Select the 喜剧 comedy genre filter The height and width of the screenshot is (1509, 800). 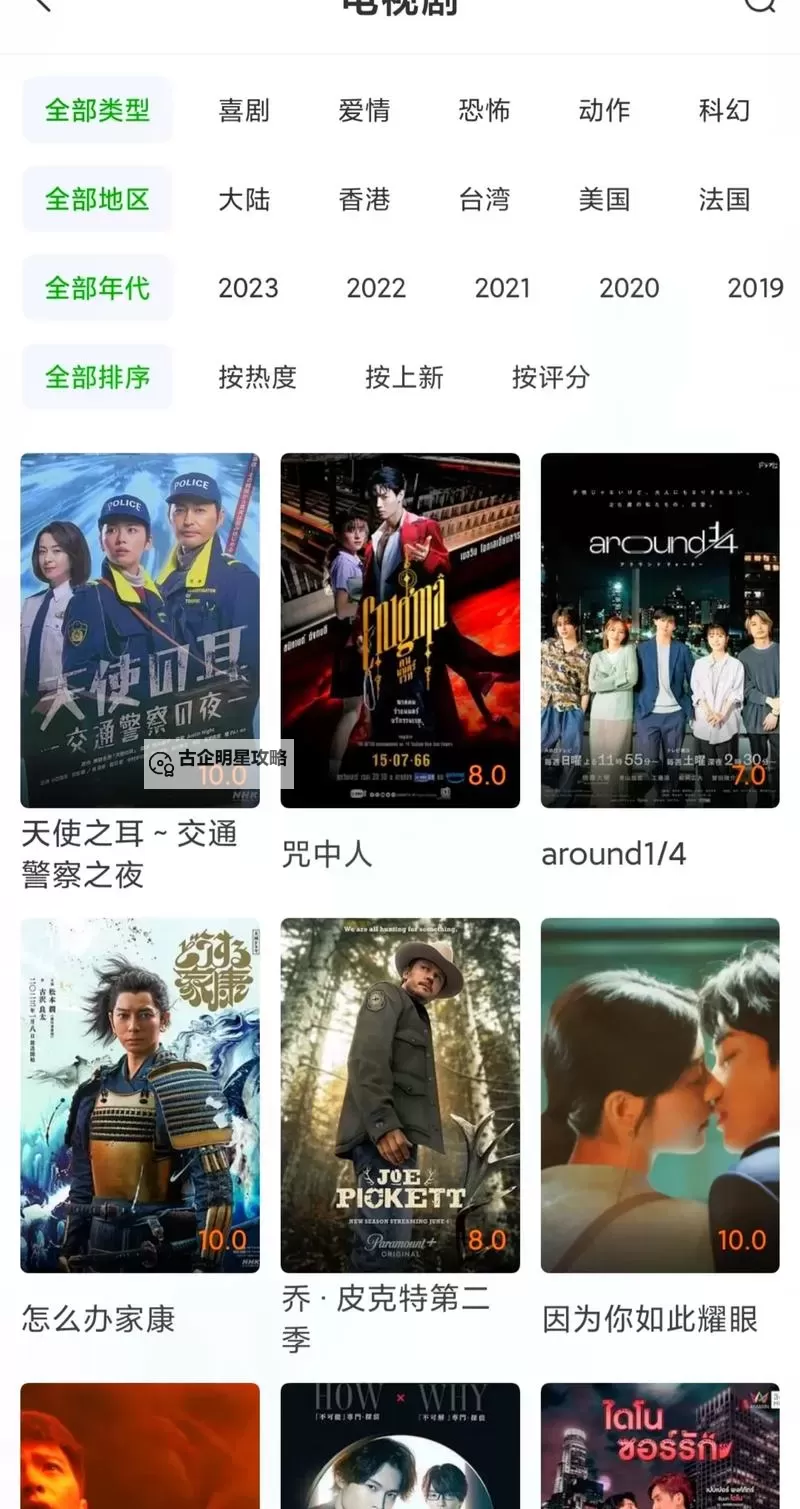(245, 110)
